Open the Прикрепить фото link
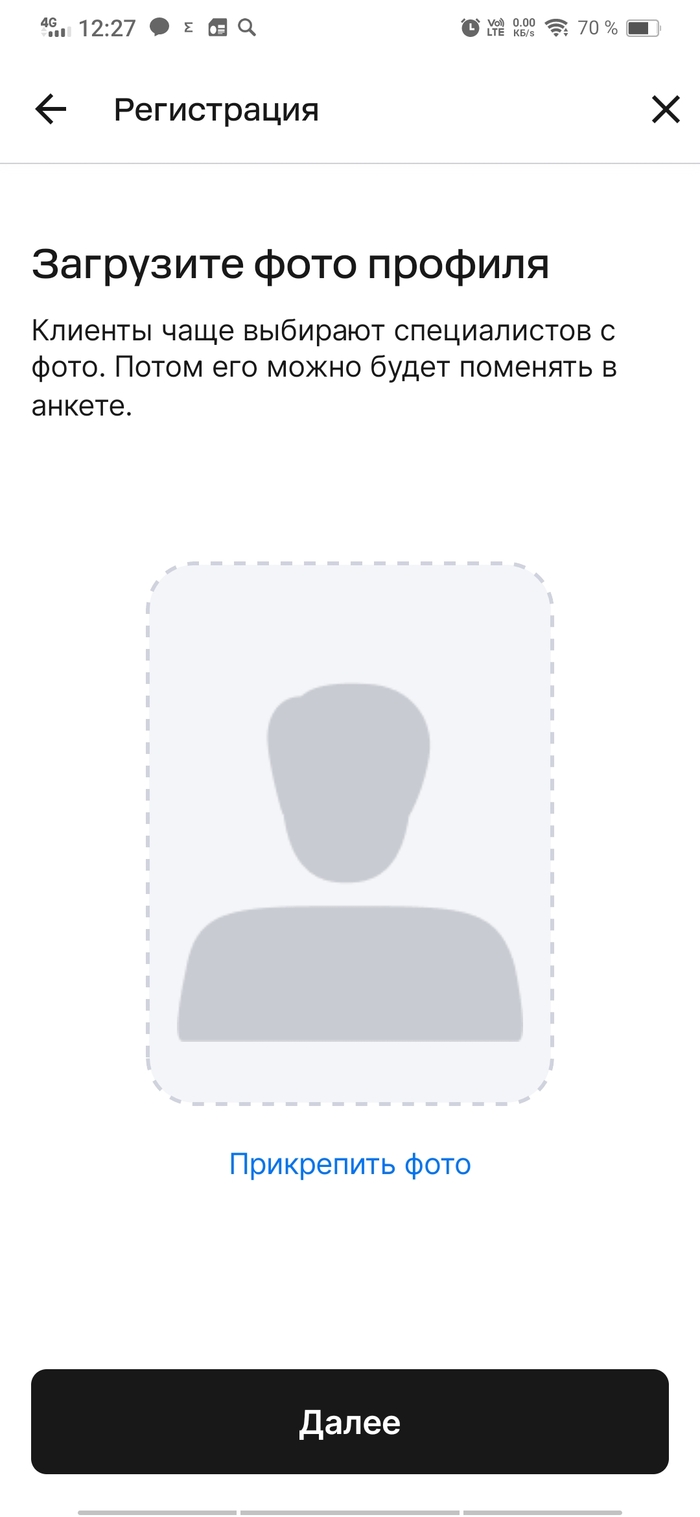Viewport: 700px width, 1517px height. point(350,1164)
